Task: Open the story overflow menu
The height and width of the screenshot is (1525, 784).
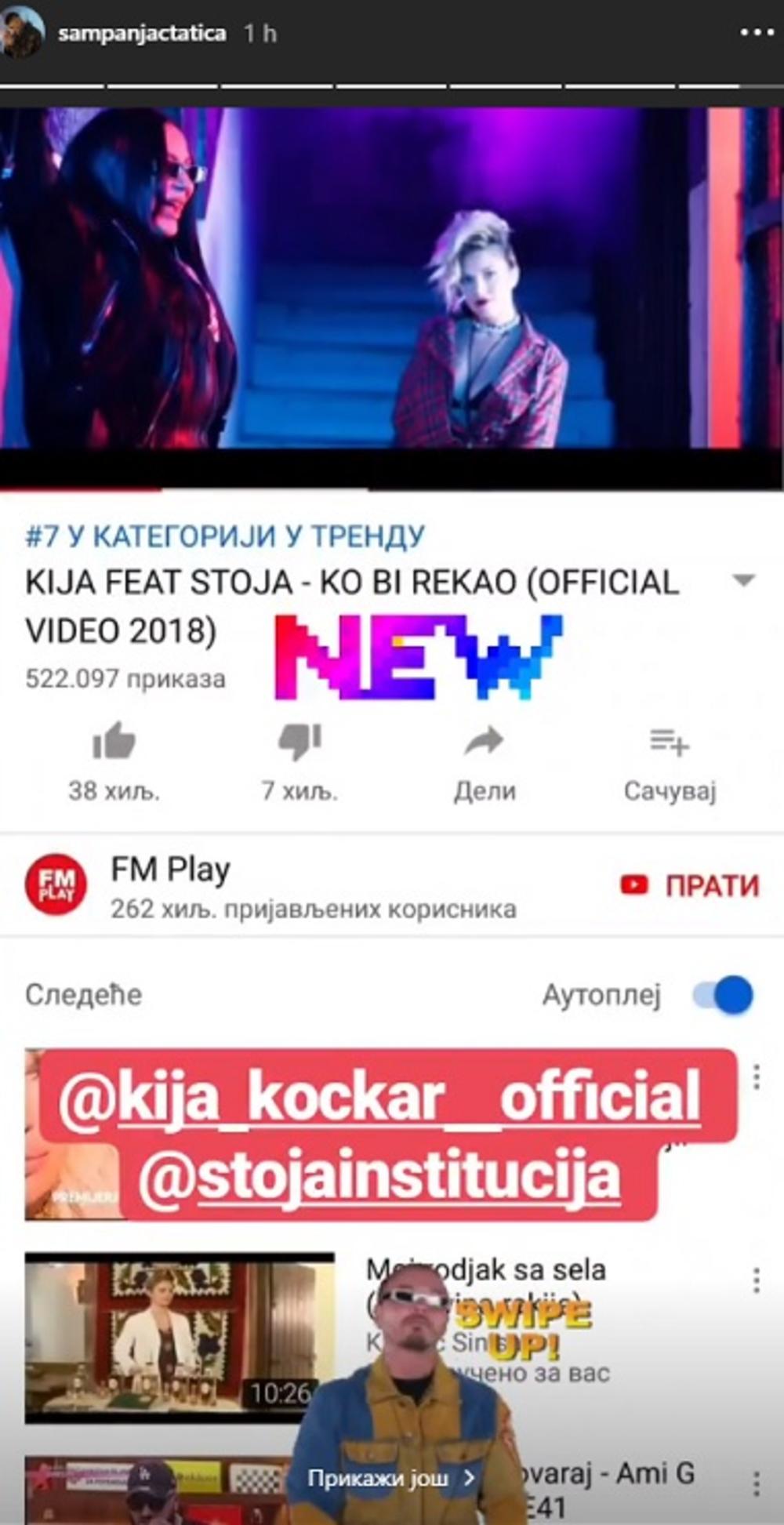Action: tap(756, 33)
